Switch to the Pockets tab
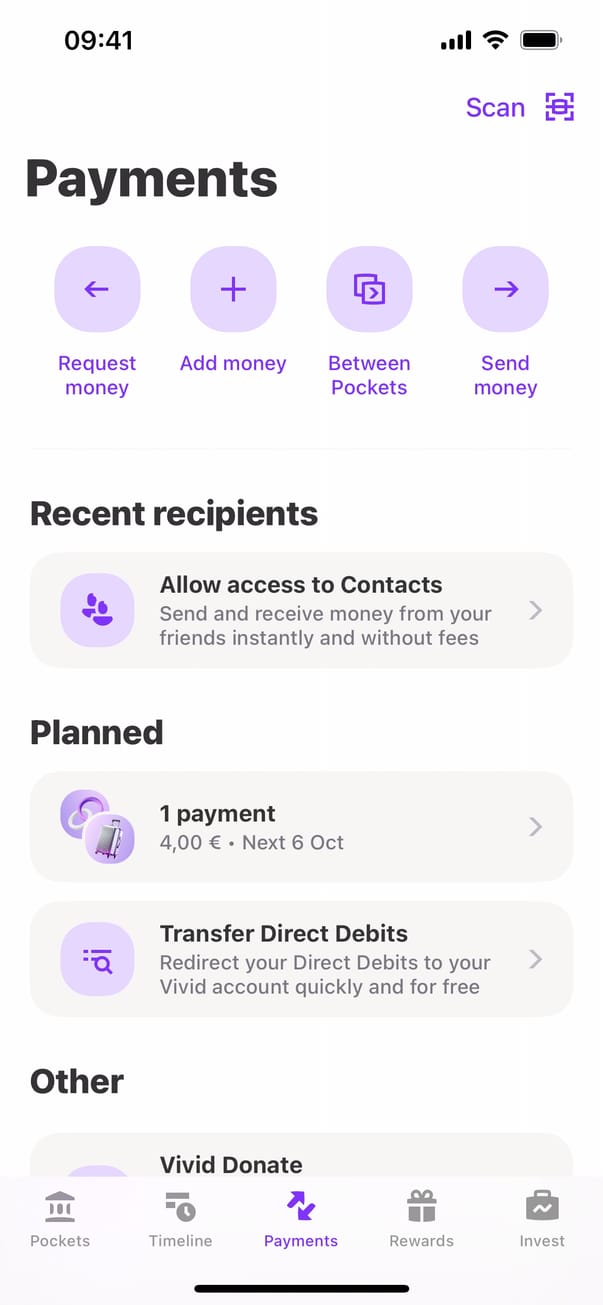Image resolution: width=603 pixels, height=1305 pixels. point(60,1220)
